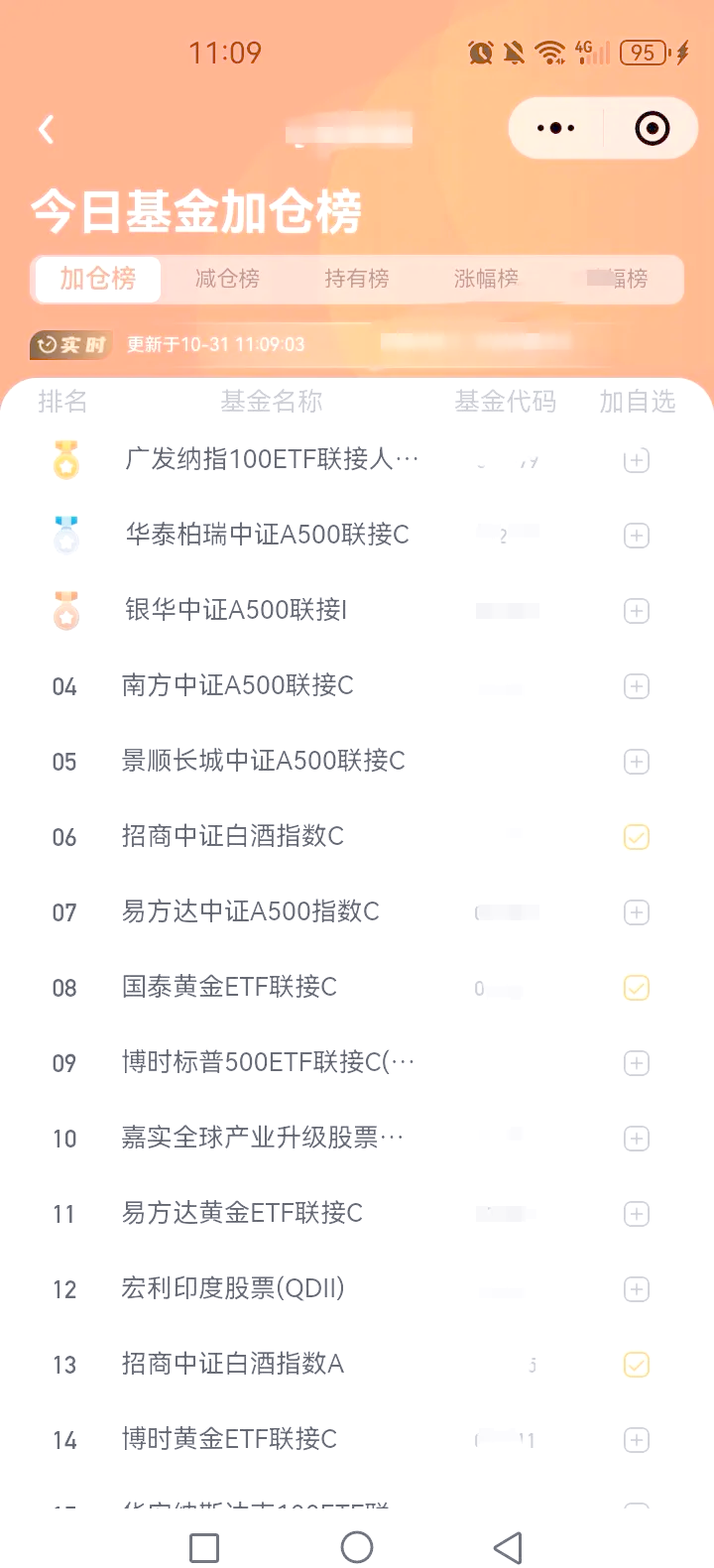
Task: Add 南方中证A500联接C to watchlist
Action: (636, 686)
